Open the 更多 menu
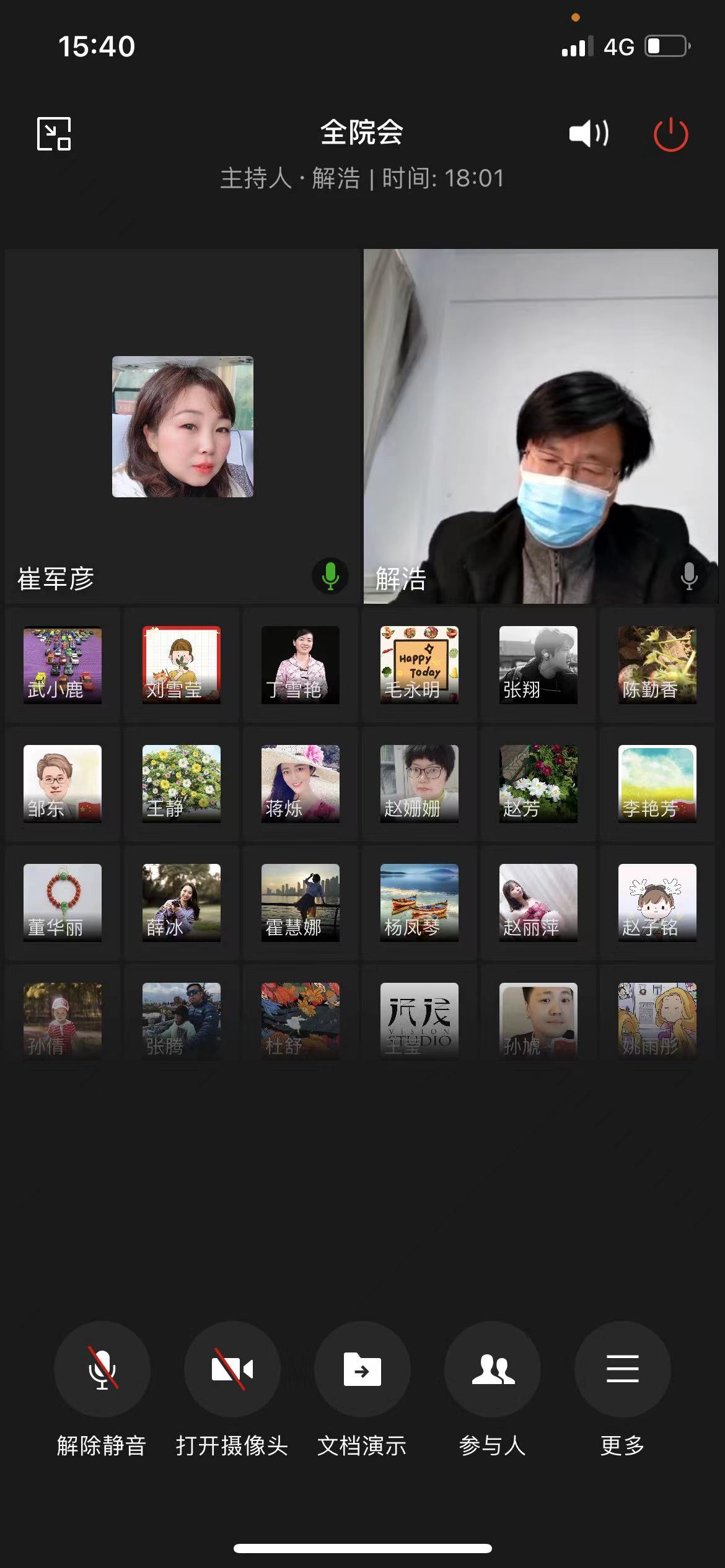This screenshot has height=1568, width=725. (622, 1369)
